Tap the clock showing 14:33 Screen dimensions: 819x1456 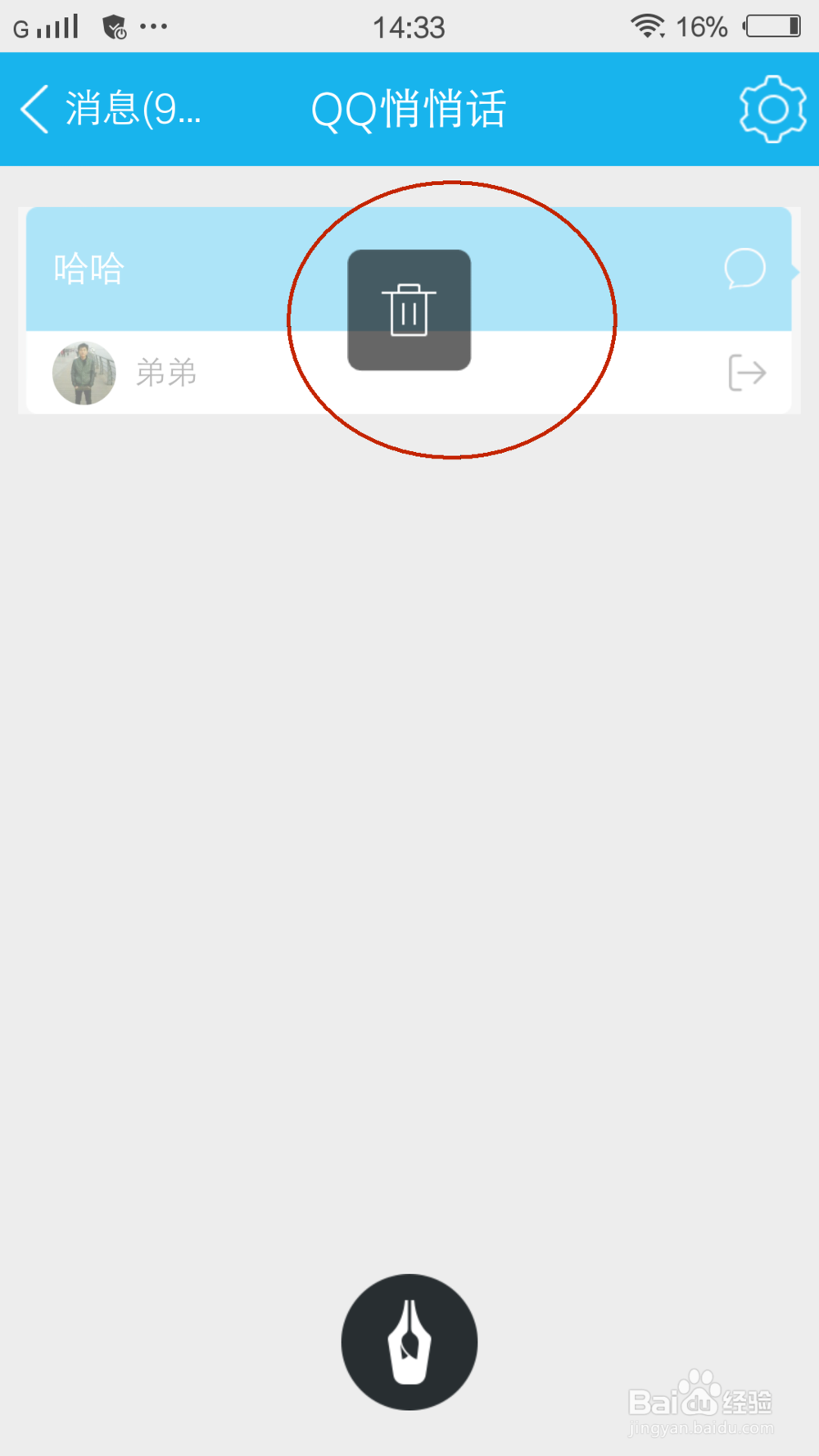click(409, 26)
